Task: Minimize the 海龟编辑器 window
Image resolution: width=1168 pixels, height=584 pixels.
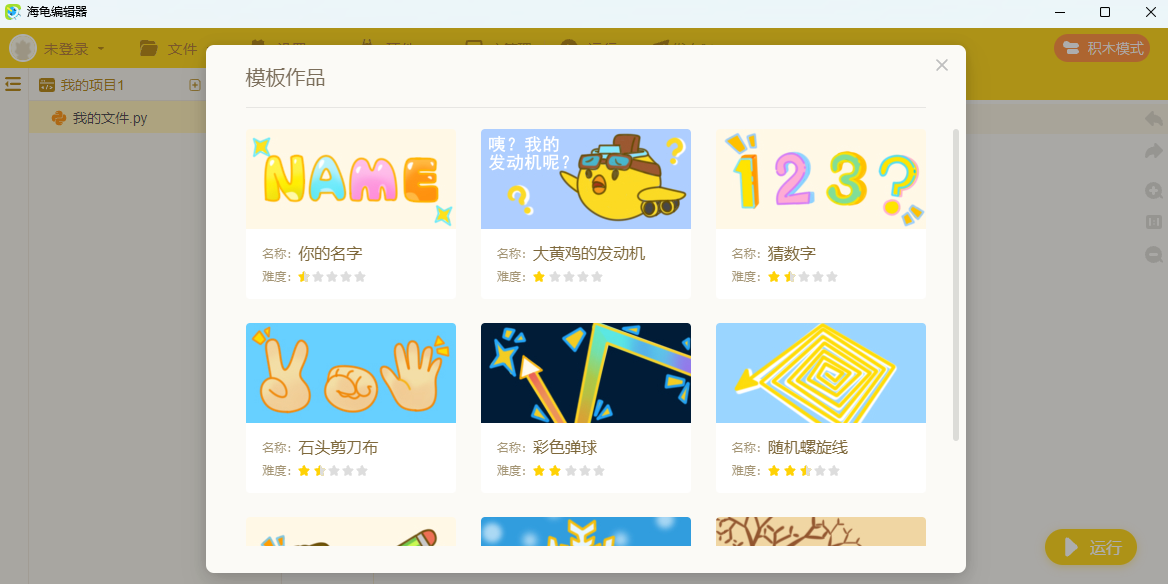Action: coord(1059,12)
